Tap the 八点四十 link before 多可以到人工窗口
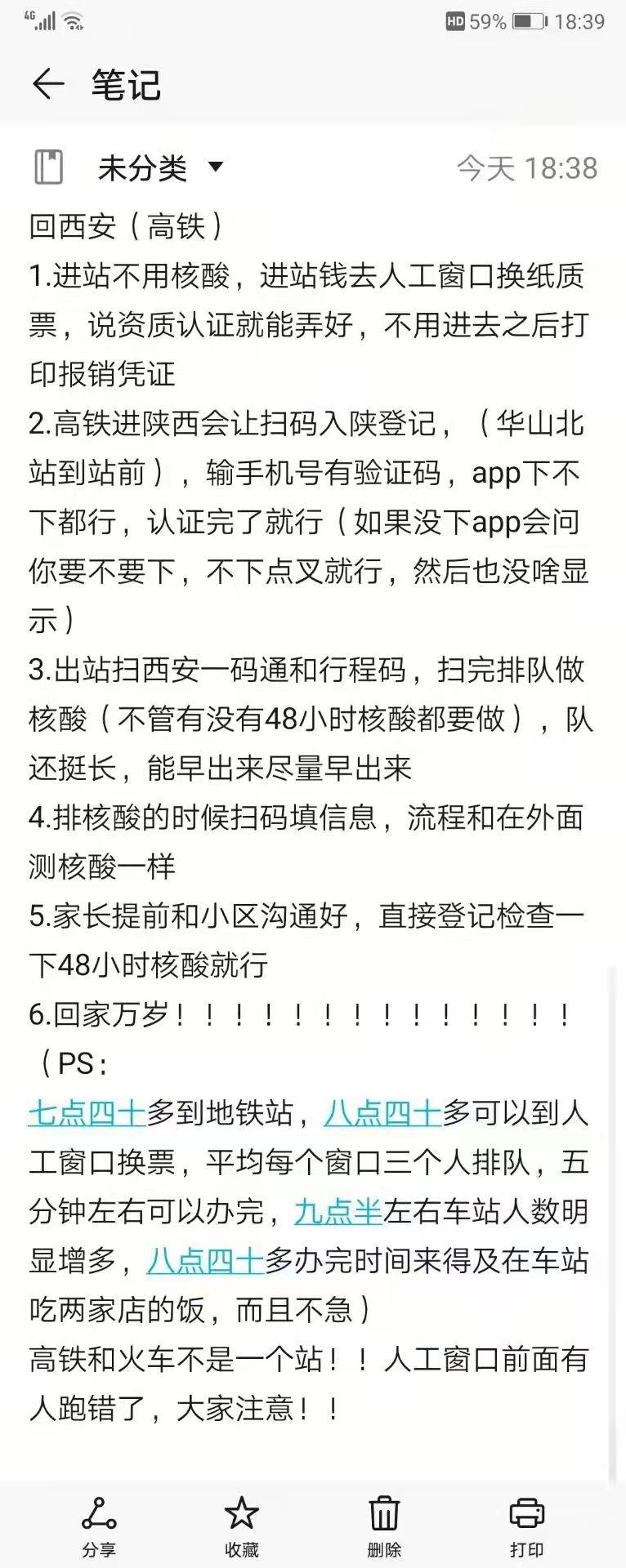626x1568 pixels. pos(382,1113)
